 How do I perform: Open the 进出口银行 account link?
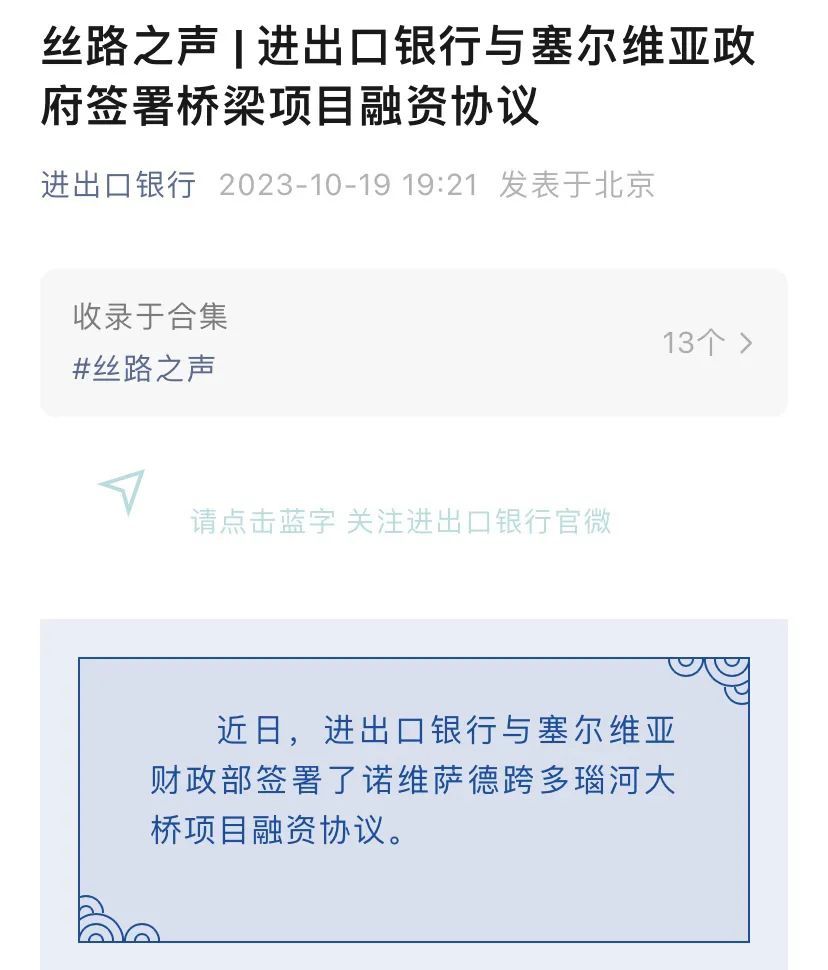point(118,185)
